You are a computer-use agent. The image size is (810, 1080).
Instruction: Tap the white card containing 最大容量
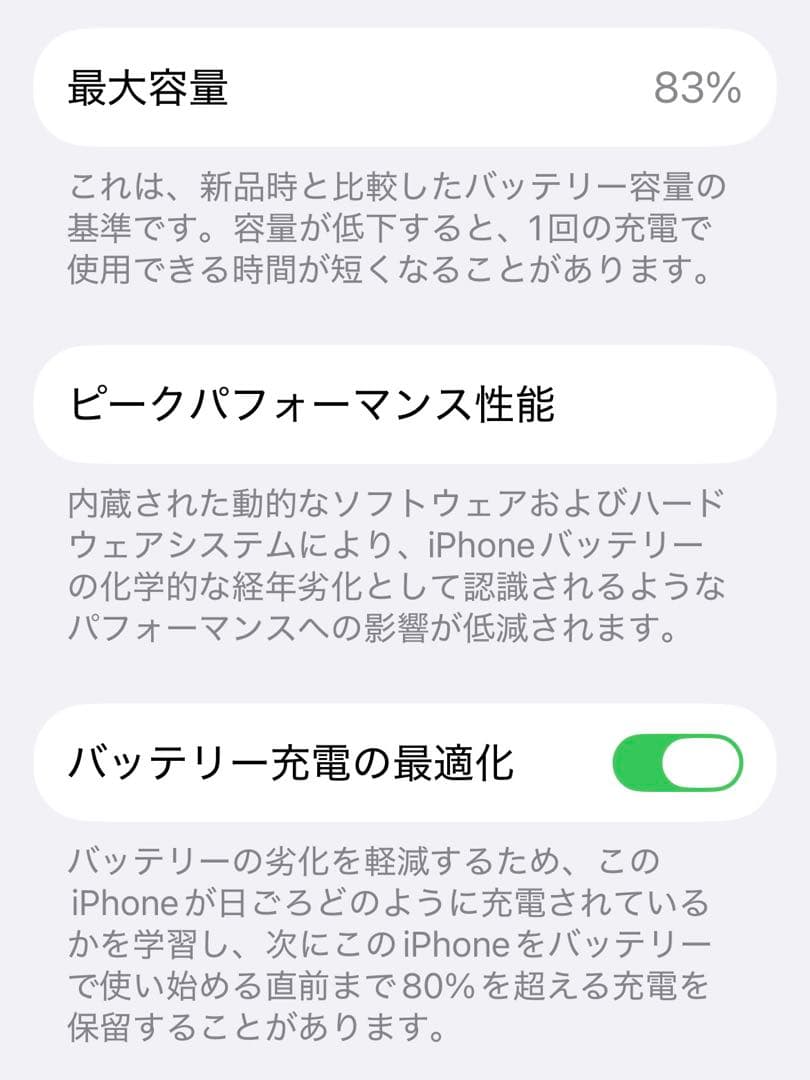[x=405, y=88]
